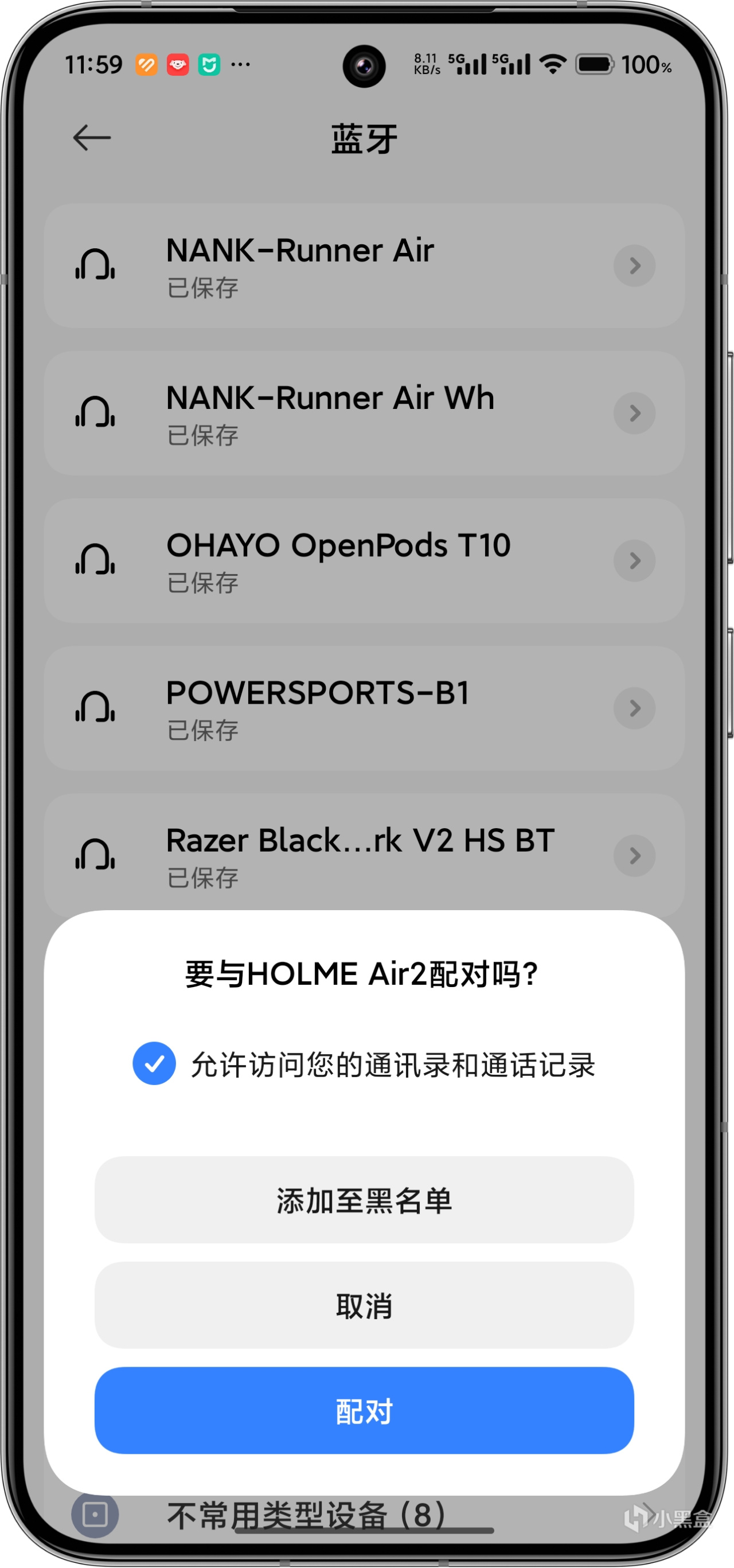
Task: Open NANK-Runner Air device details
Action: (634, 266)
